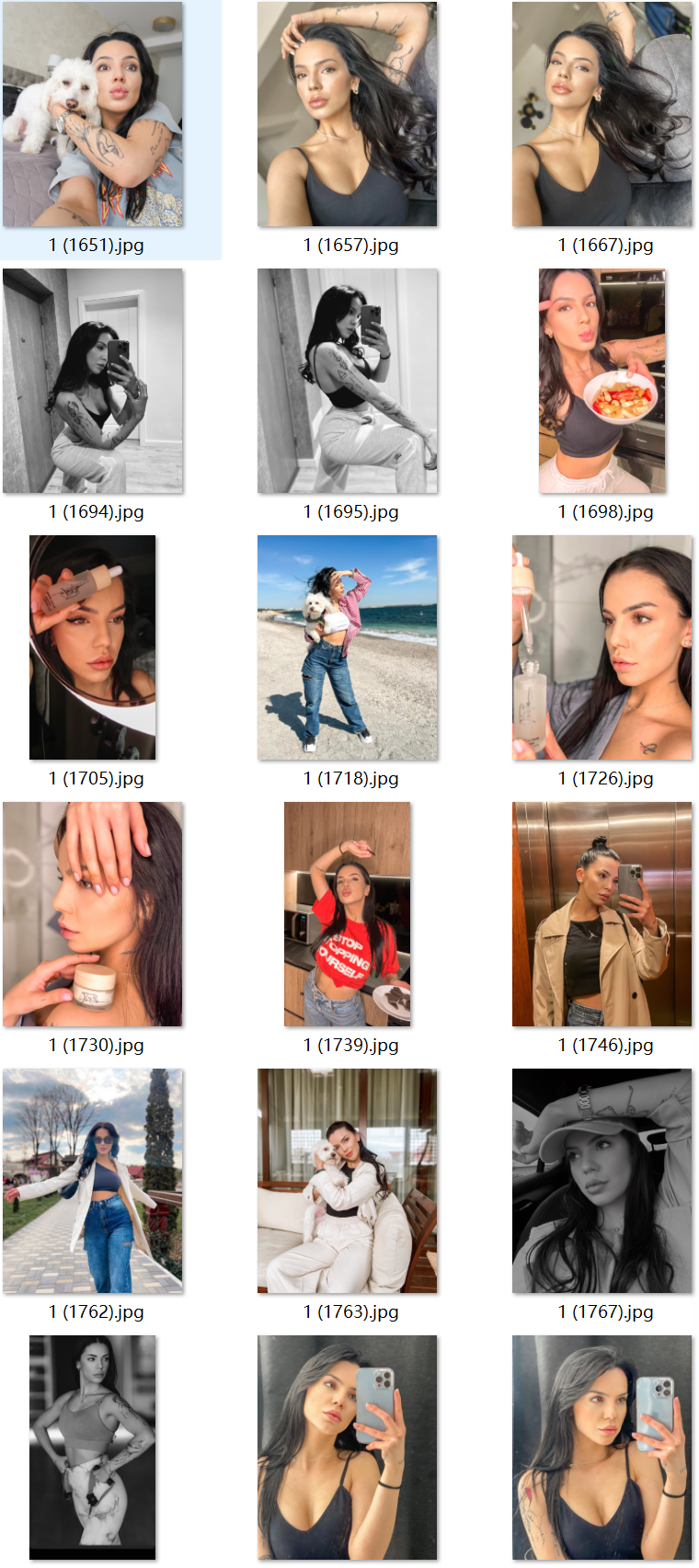
Task: Select the beach photo 1 (1718).jpg
Action: 348,647
